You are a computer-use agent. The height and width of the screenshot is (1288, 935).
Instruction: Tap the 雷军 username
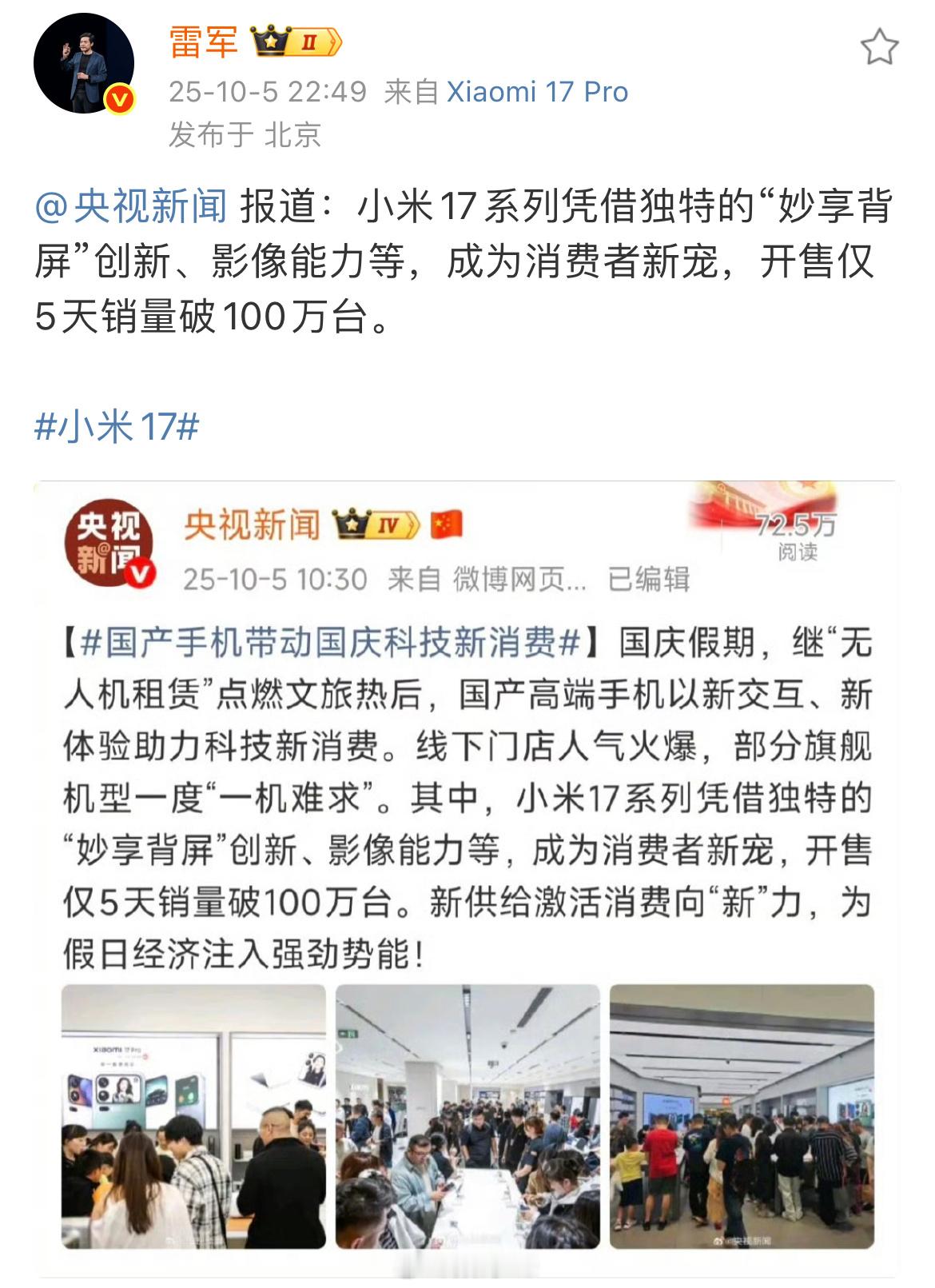point(203,42)
